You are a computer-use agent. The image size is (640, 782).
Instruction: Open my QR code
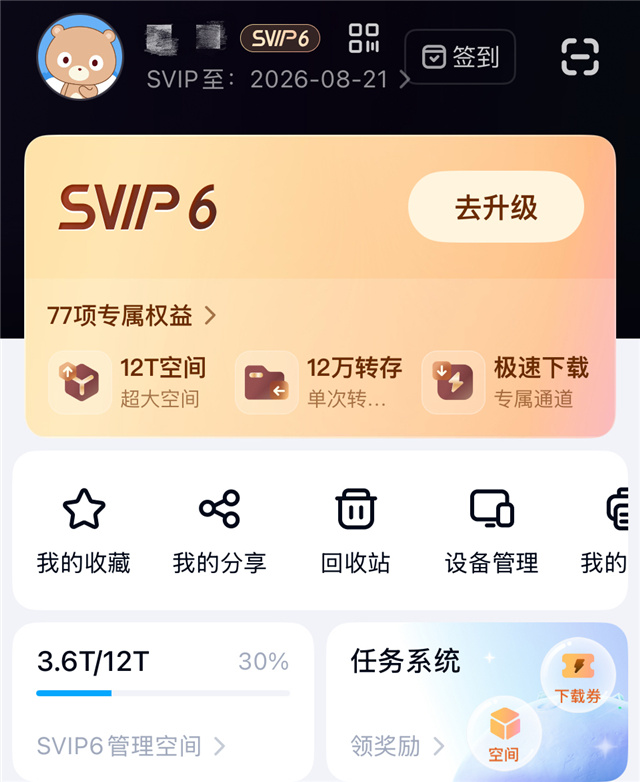[x=364, y=39]
